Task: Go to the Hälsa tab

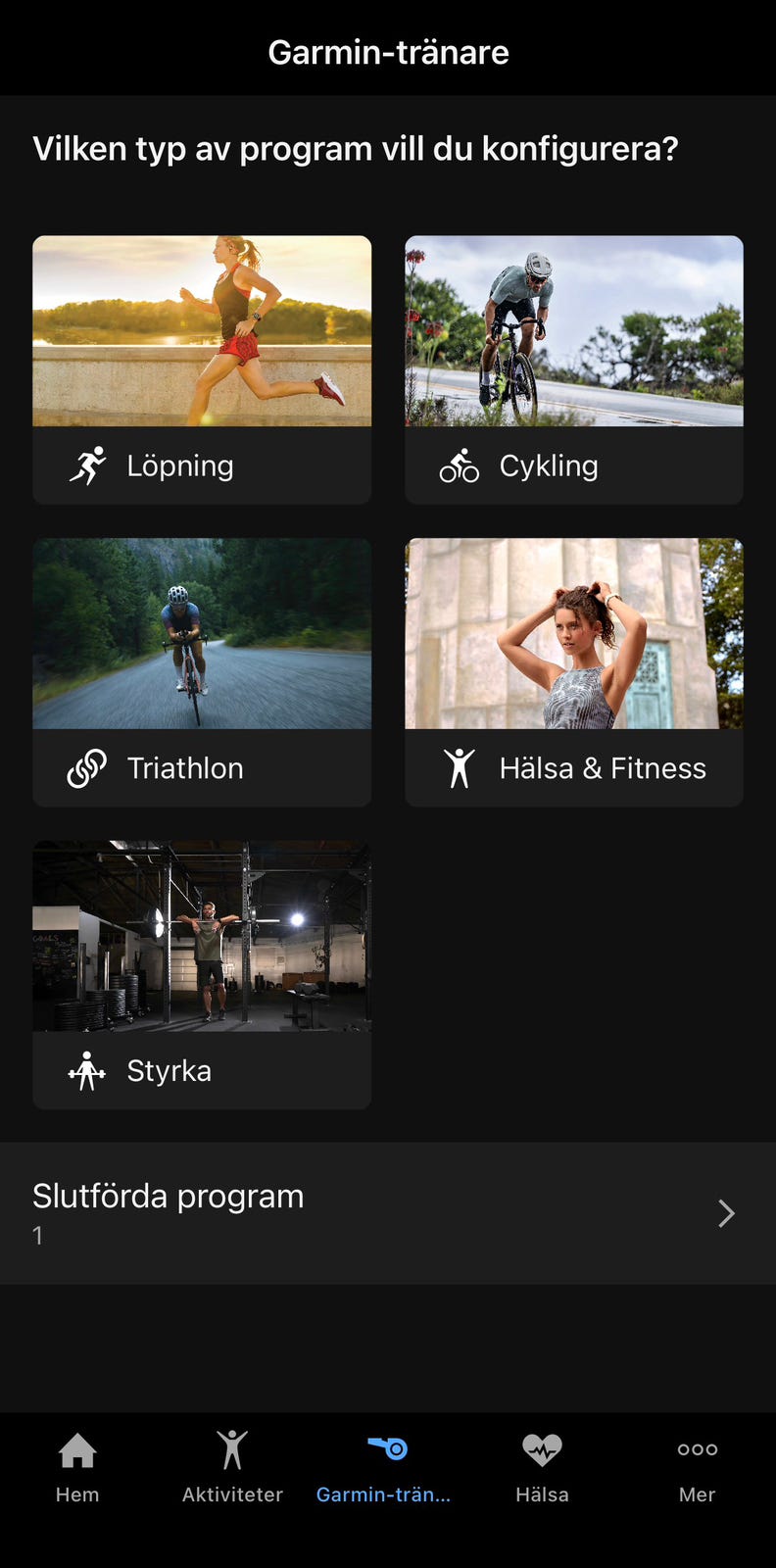Action: tap(542, 1467)
